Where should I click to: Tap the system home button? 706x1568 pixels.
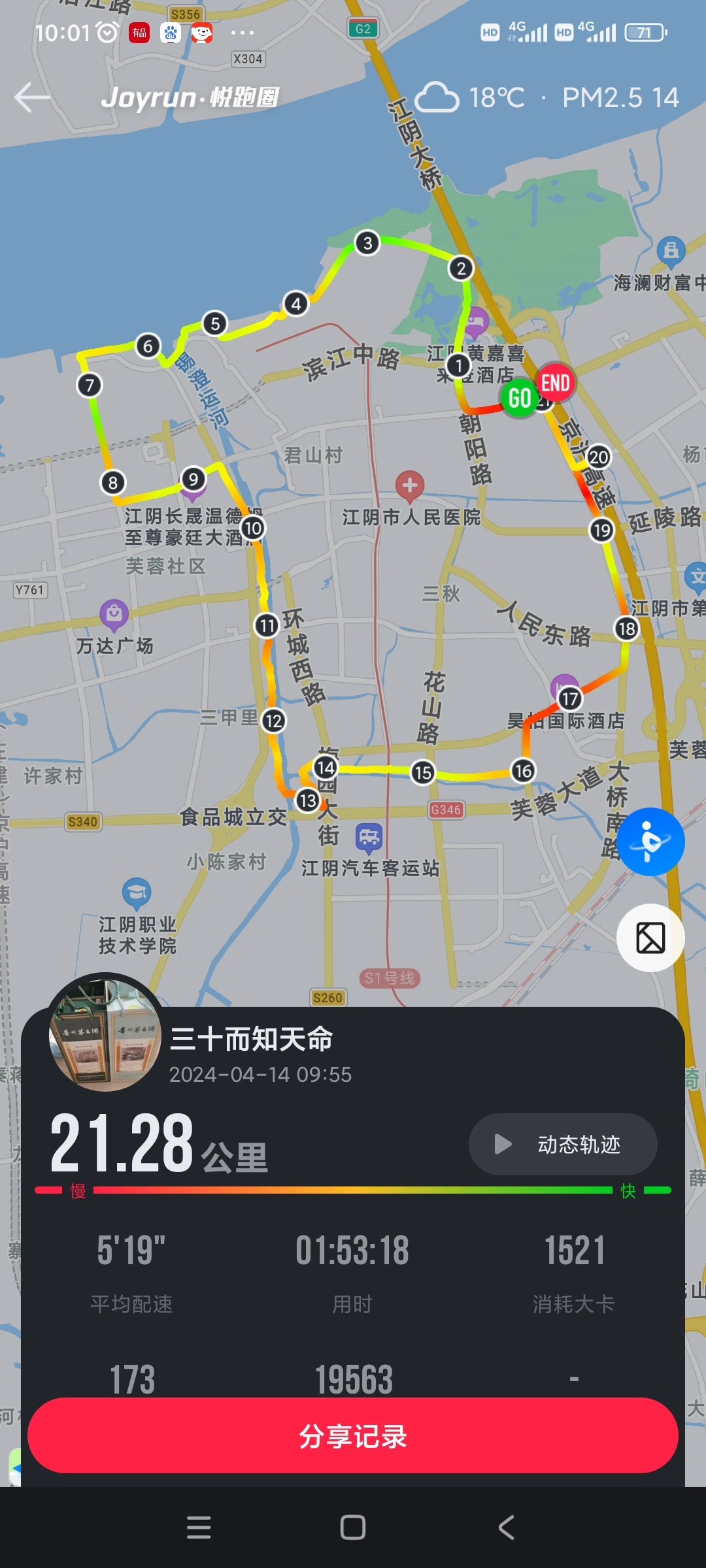(353, 1527)
